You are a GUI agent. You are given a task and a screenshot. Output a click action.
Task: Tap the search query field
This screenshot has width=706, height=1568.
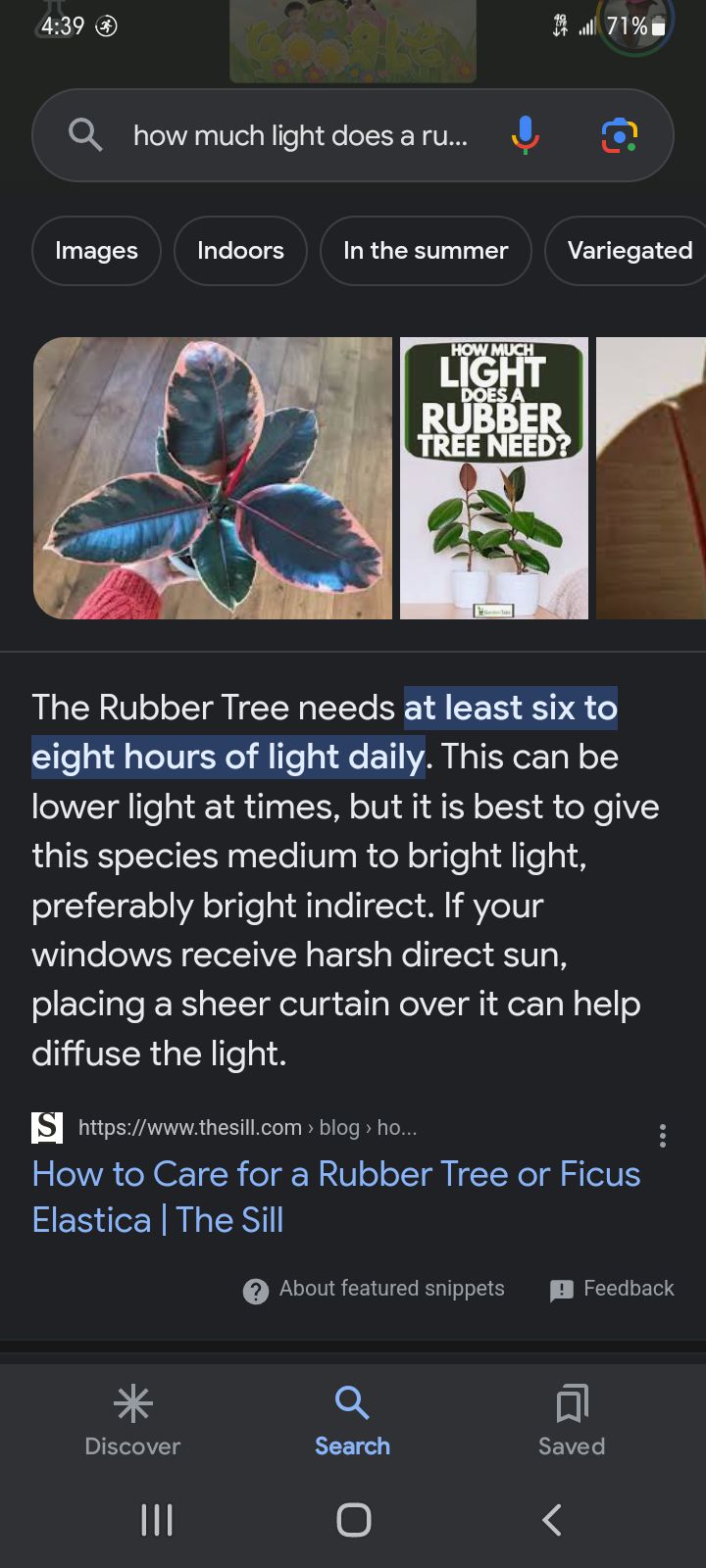pos(299,135)
